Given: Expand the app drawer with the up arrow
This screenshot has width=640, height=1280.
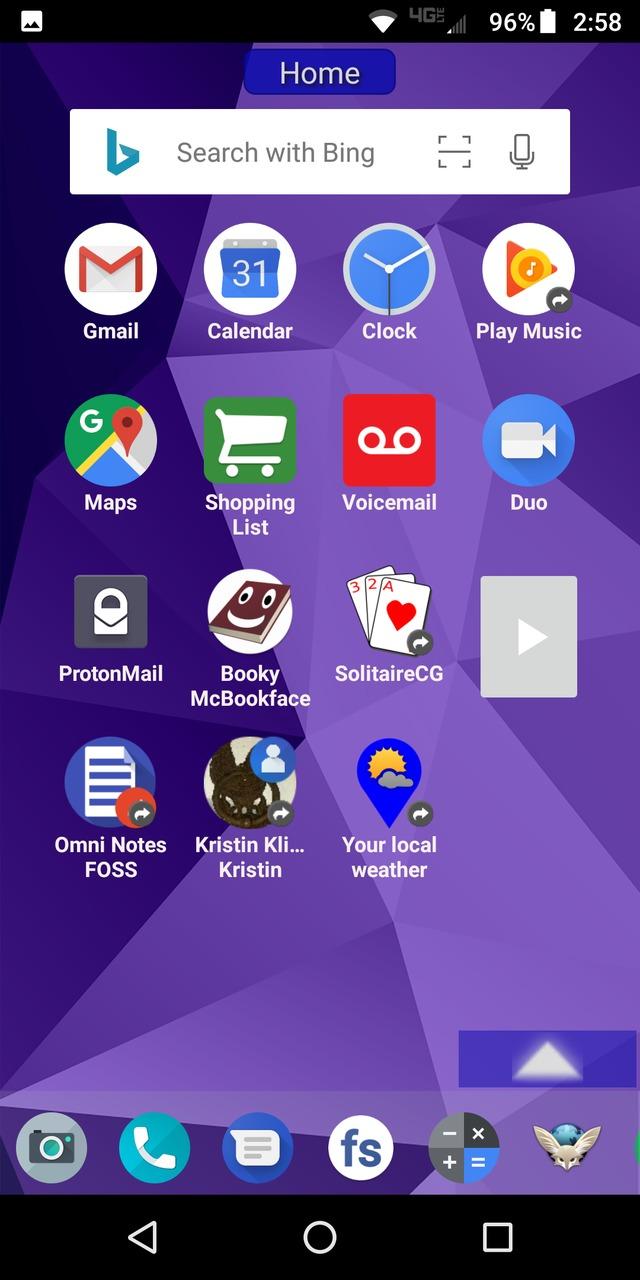Looking at the screenshot, I should [x=547, y=1059].
